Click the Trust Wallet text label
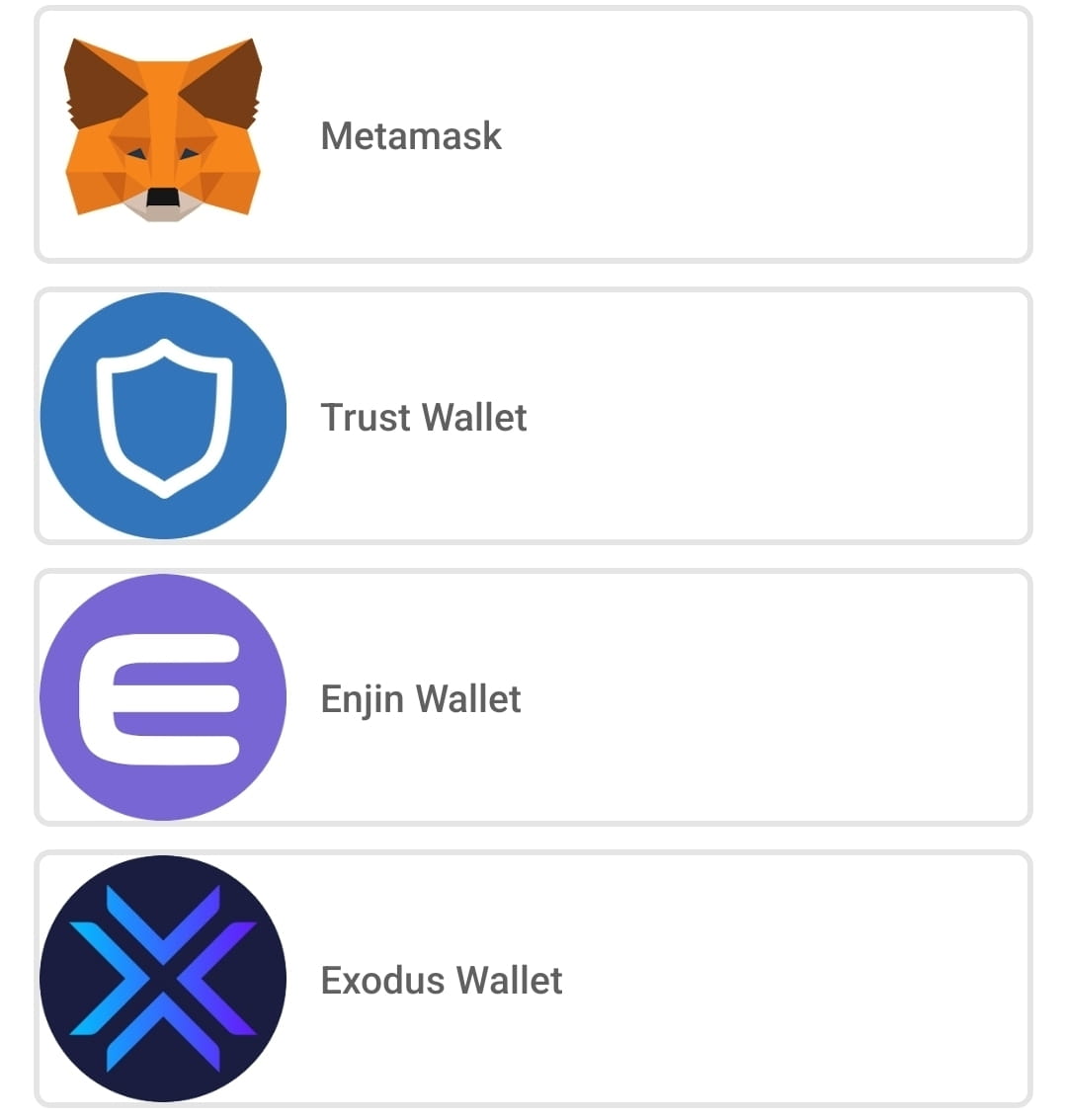 point(425,416)
